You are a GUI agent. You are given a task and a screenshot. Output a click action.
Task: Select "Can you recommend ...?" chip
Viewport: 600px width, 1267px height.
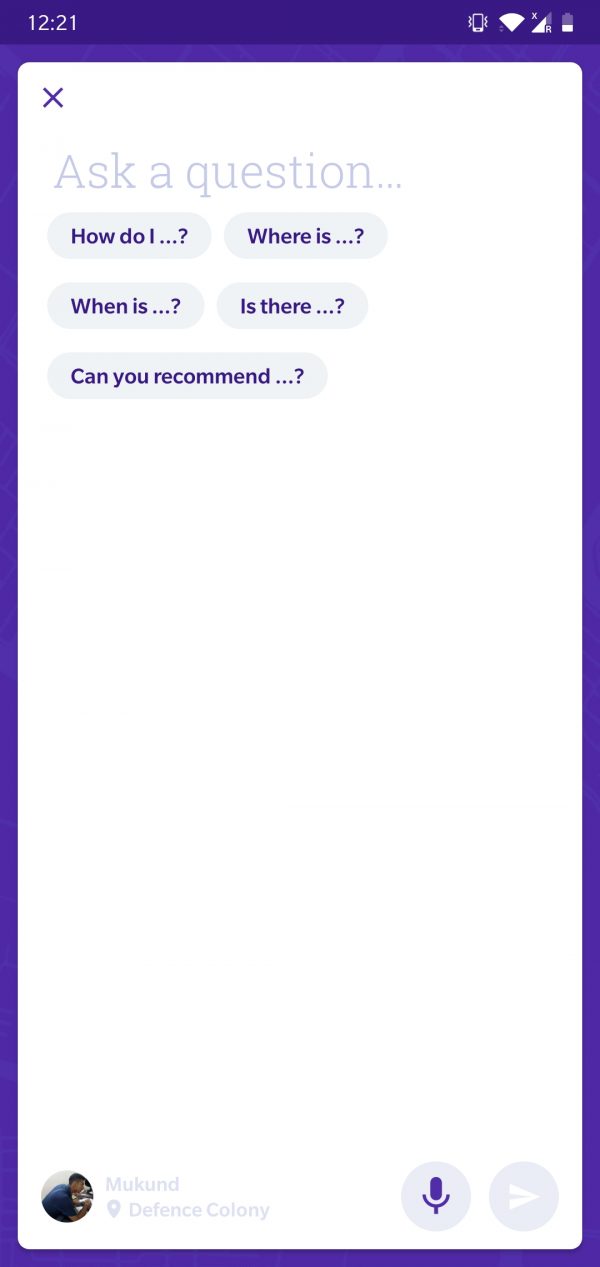coord(187,376)
